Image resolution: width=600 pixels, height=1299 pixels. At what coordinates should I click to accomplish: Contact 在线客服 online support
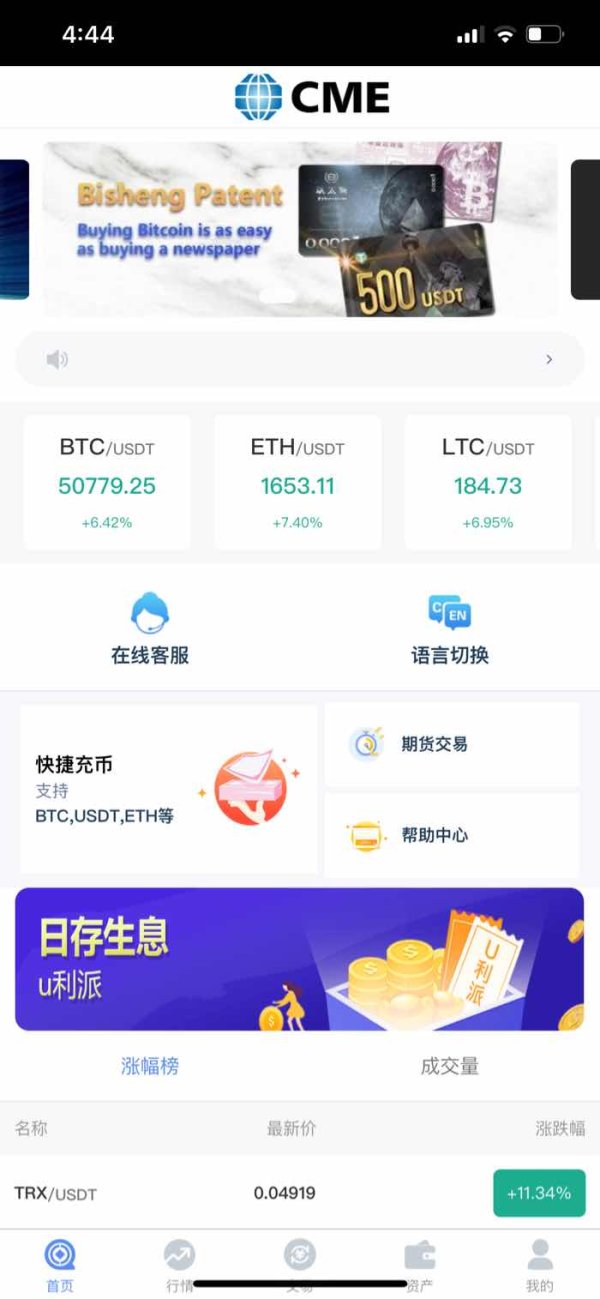click(x=150, y=629)
